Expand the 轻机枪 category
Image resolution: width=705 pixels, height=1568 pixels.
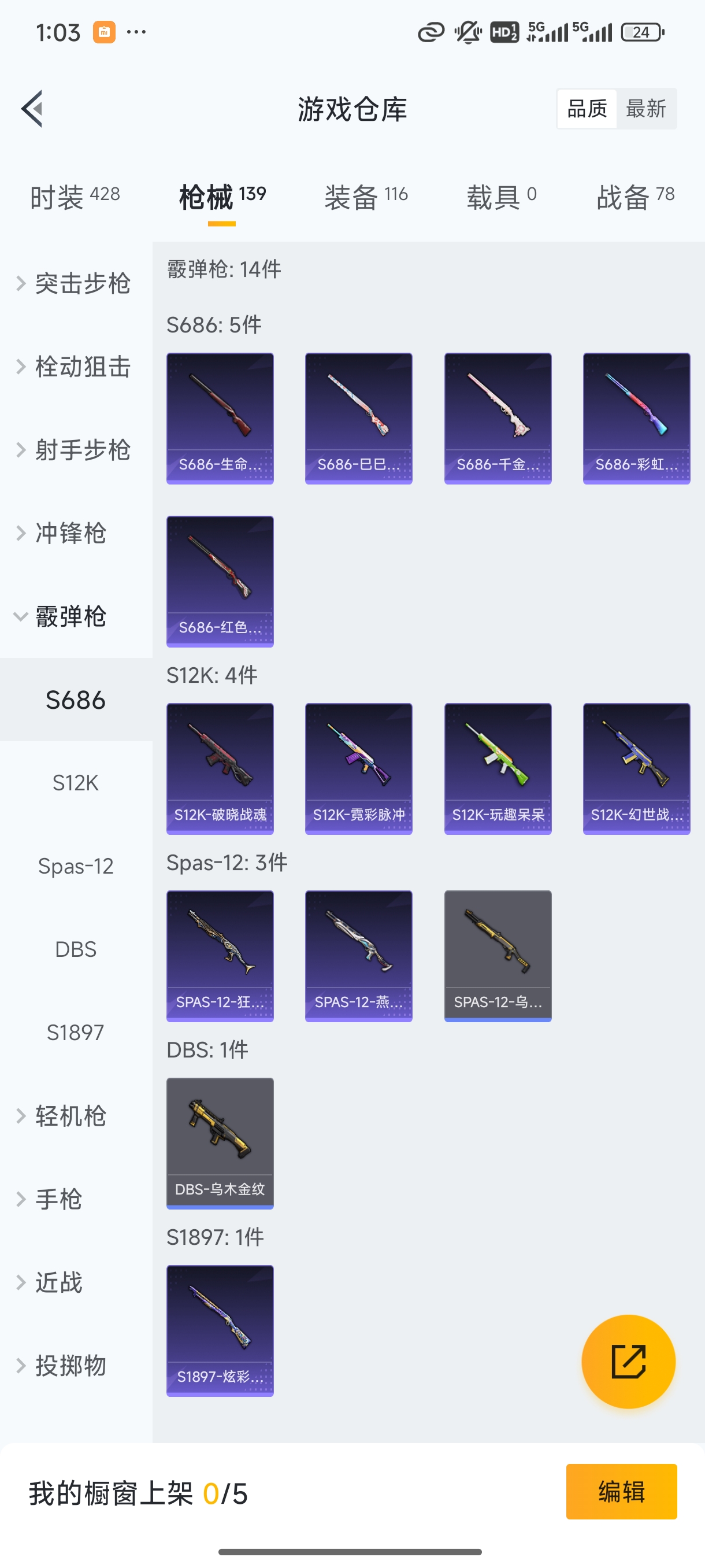[70, 1116]
